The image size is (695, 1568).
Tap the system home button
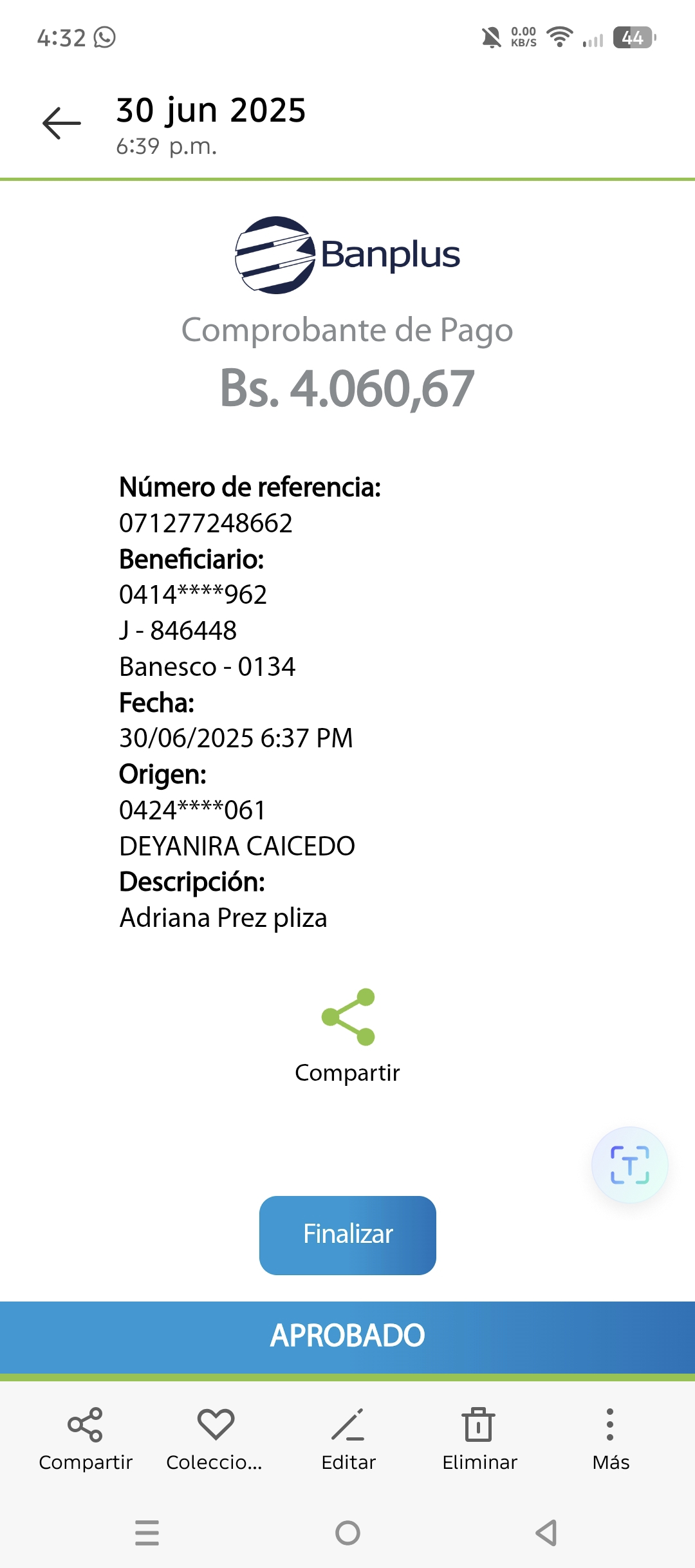tap(347, 1533)
